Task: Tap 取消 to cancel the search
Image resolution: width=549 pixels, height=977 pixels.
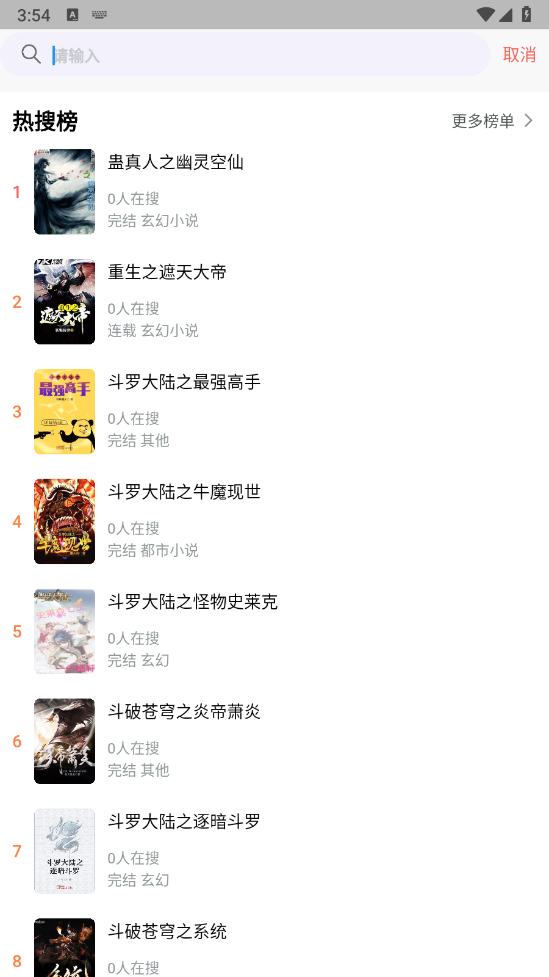Action: (x=519, y=55)
